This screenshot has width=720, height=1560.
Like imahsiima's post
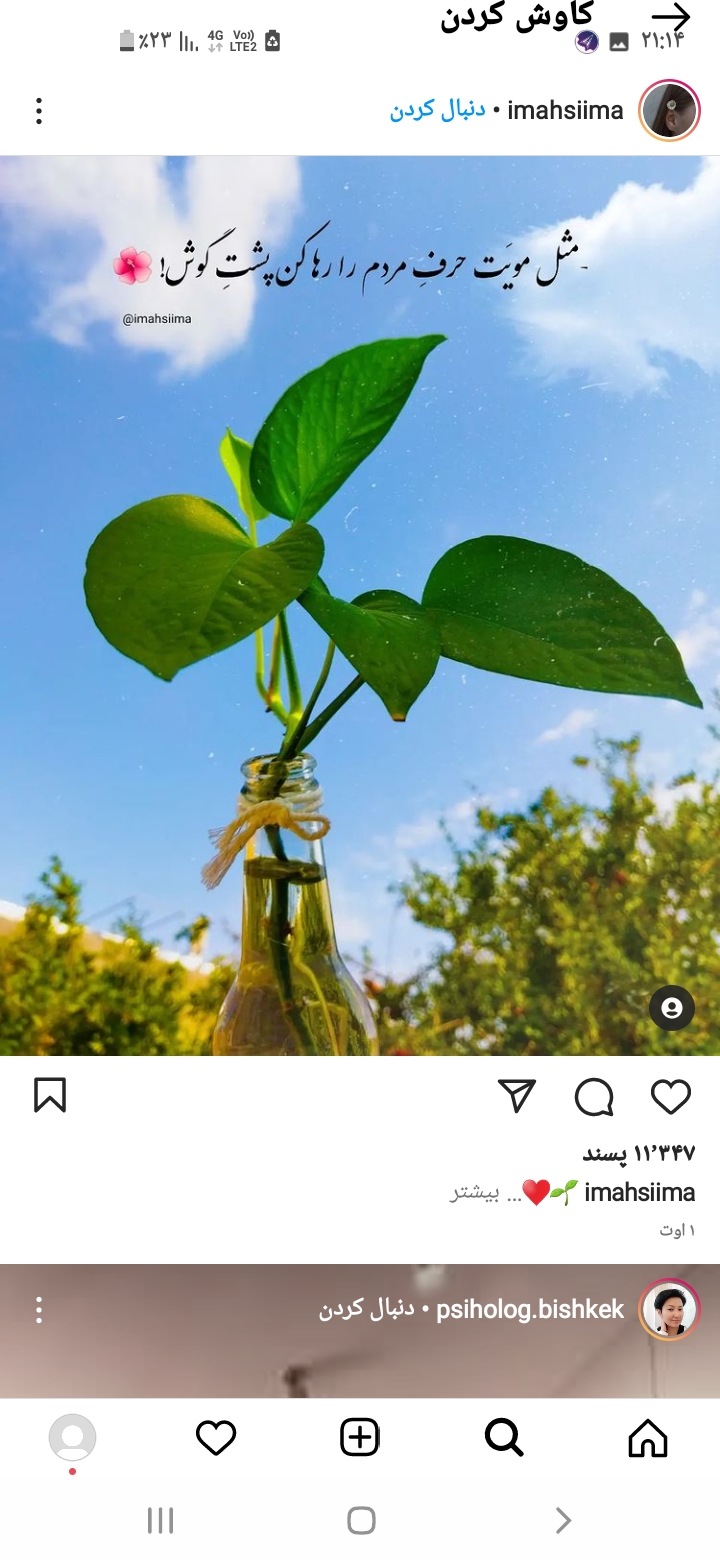[671, 1097]
